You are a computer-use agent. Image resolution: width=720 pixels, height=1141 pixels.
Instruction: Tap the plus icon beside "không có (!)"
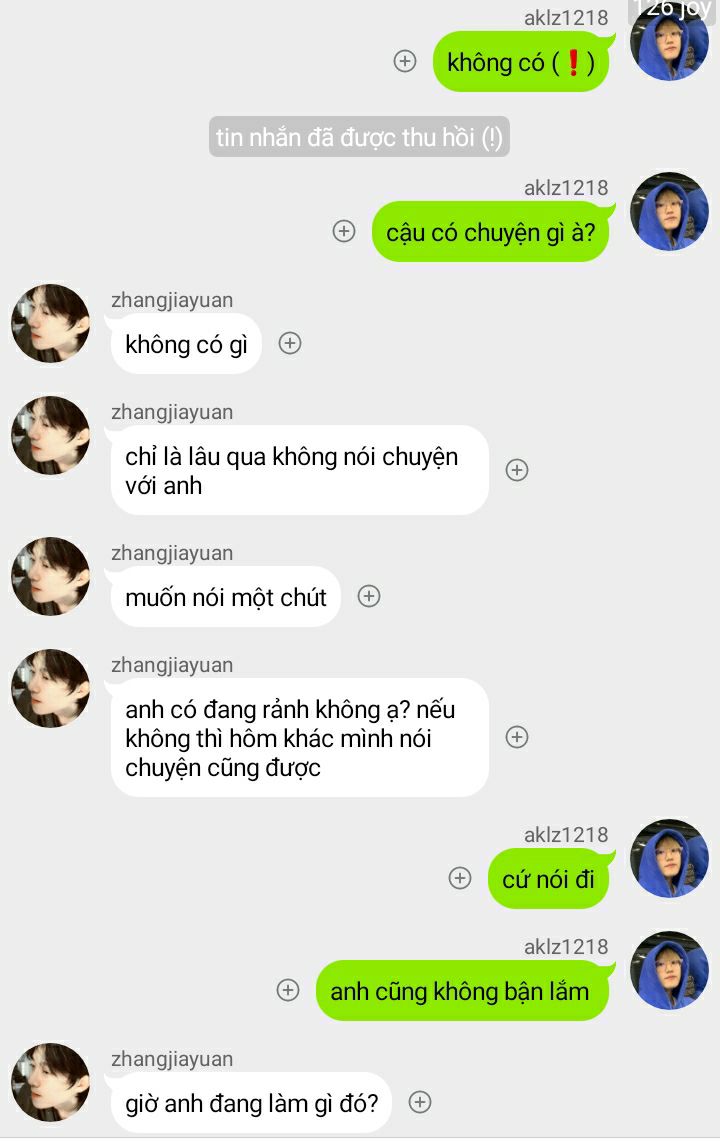(405, 61)
